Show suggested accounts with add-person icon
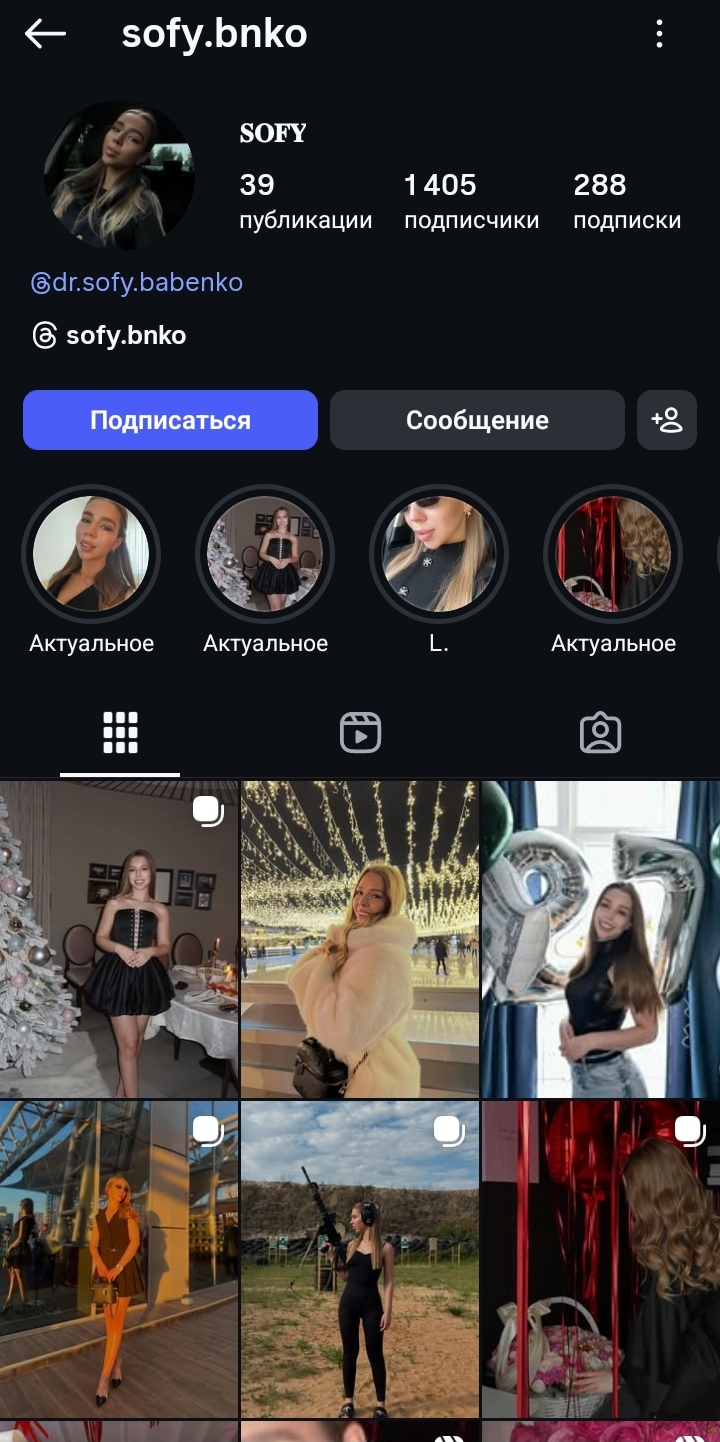This screenshot has width=720, height=1442. [667, 420]
